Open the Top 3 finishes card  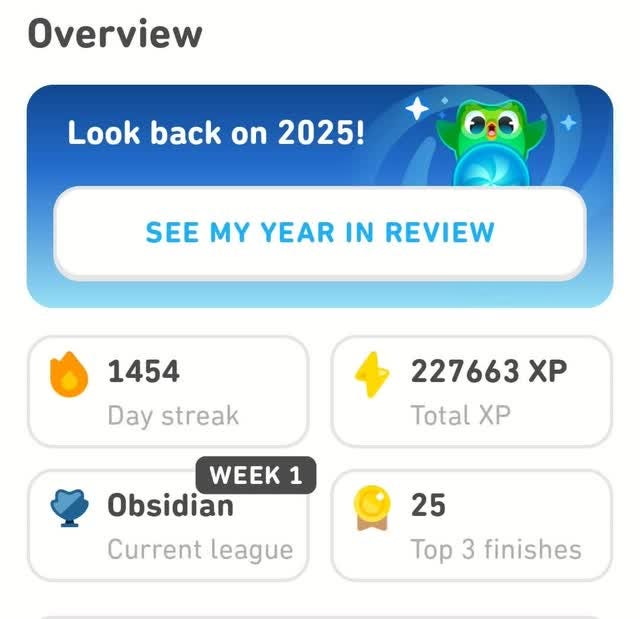[471, 526]
